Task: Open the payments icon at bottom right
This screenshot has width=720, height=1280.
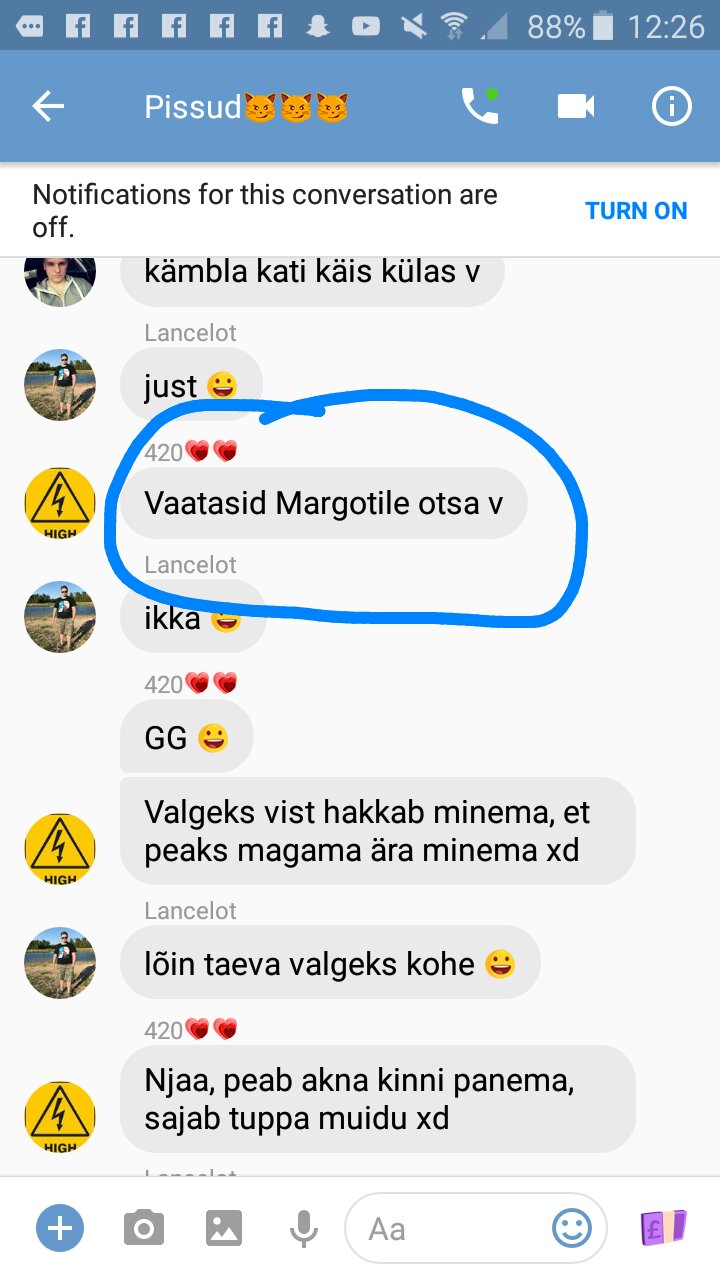Action: (664, 1228)
